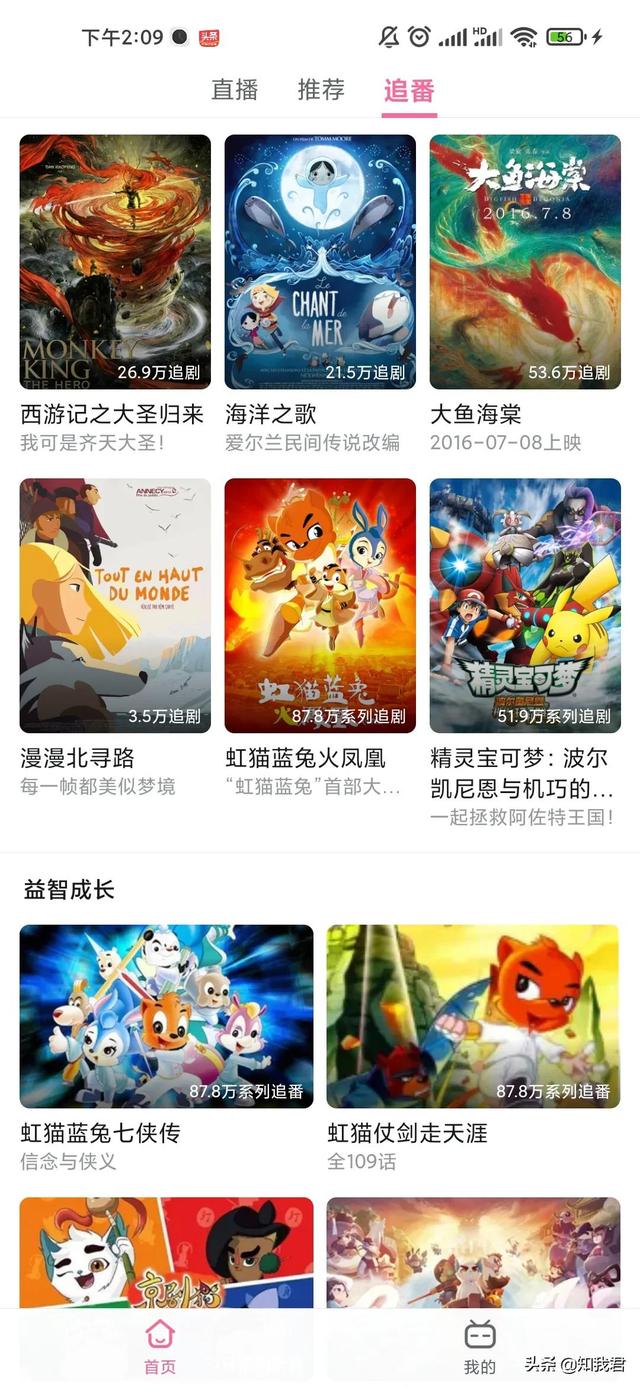Image resolution: width=640 pixels, height=1387 pixels.
Task: Open 虹猫蓝兔火凤凰 poster
Action: click(320, 605)
